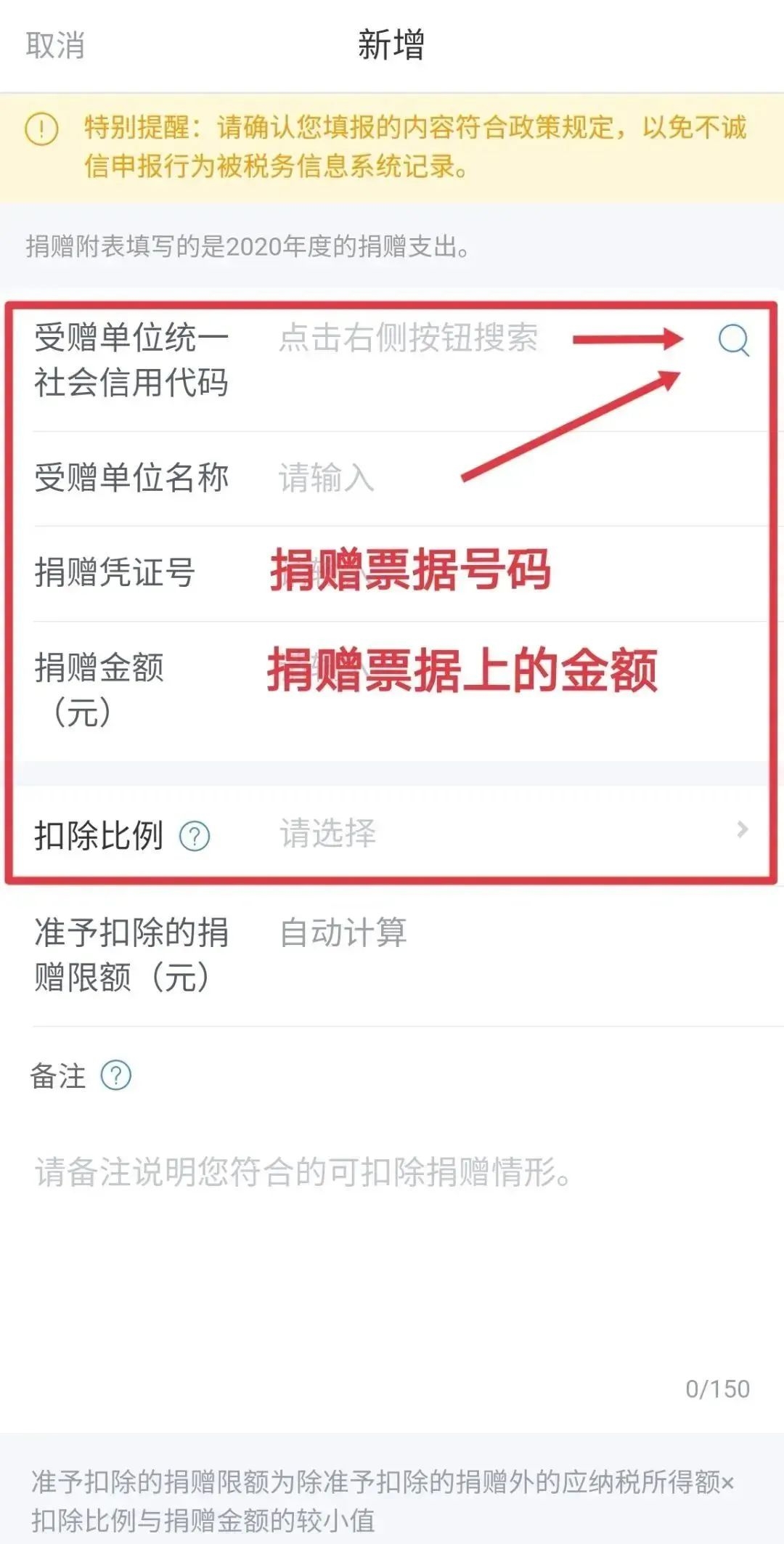
Task: Tap 取消 to cancel adding
Action: pos(55,45)
